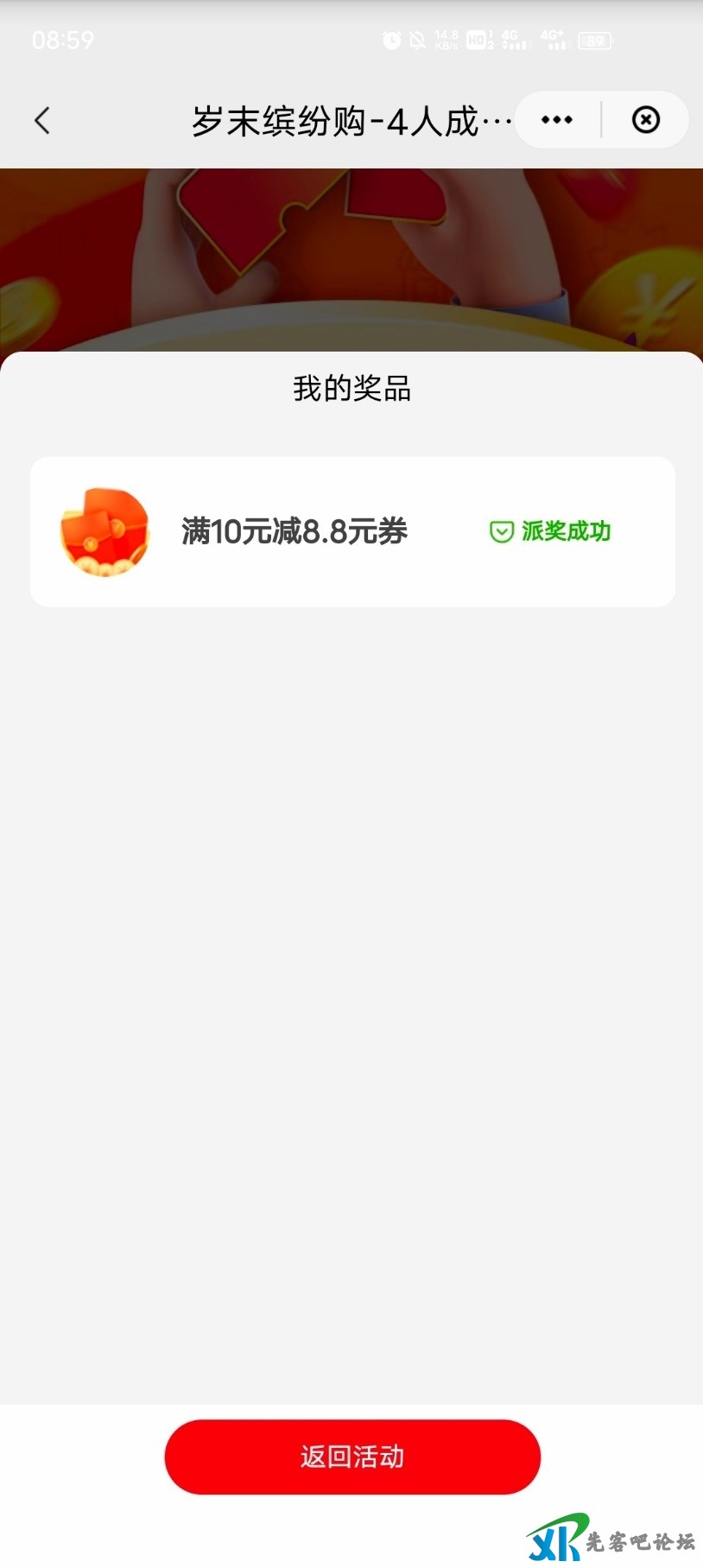Viewport: 703px width, 1568px height.
Task: Go back using the top-left arrow
Action: tap(42, 120)
